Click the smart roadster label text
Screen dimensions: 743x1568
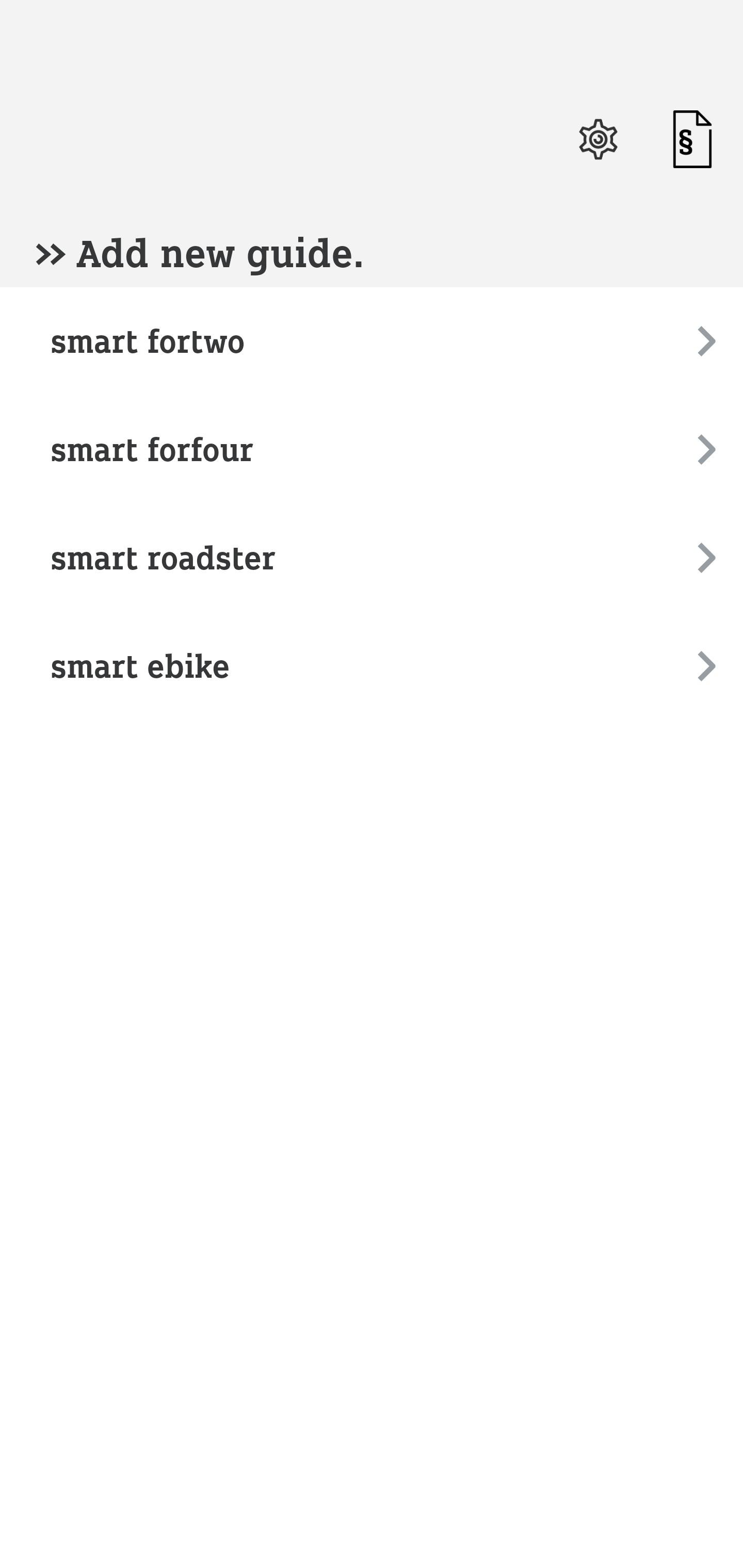(x=162, y=558)
